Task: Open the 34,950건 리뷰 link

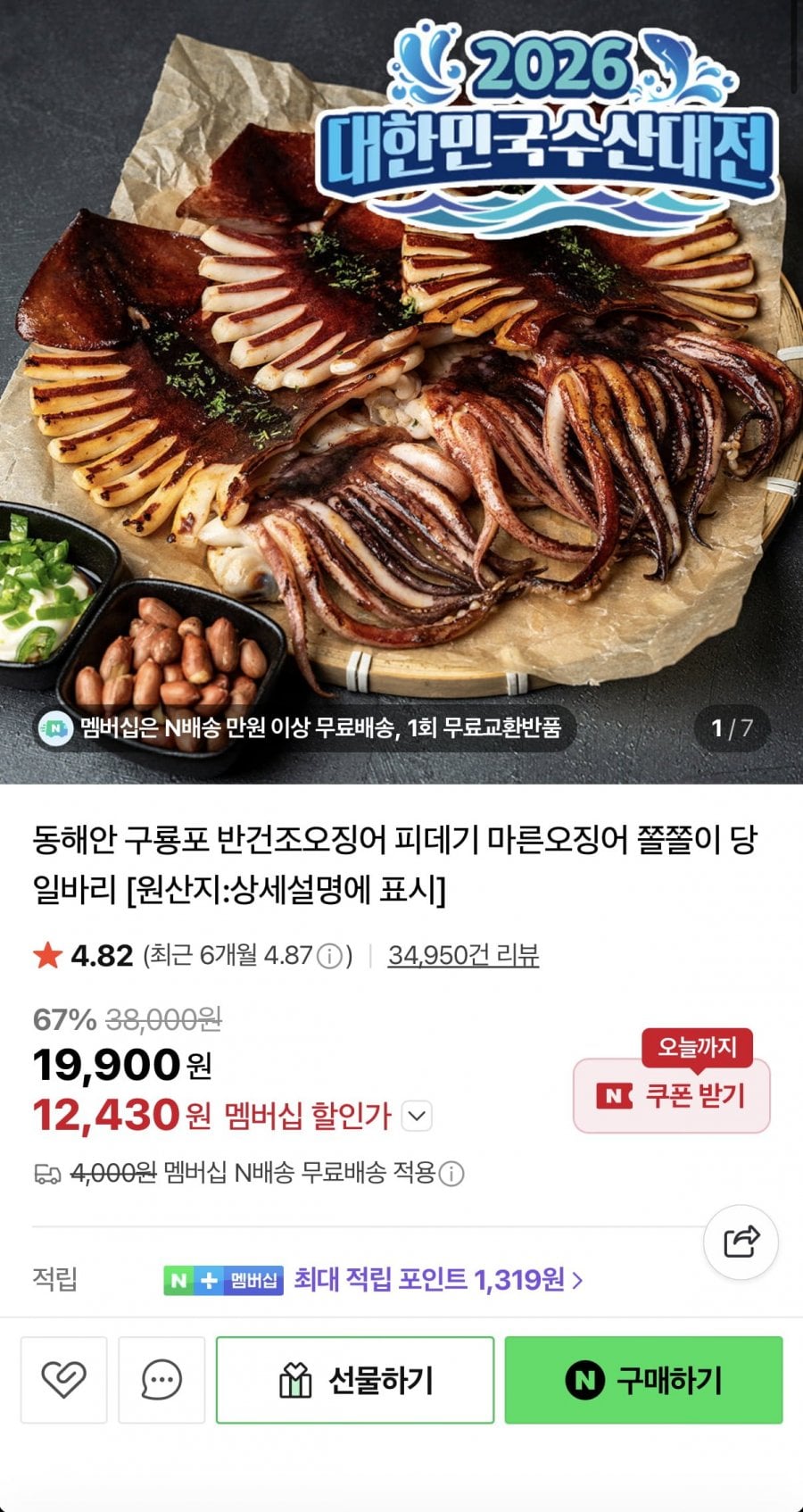Action: point(463,955)
